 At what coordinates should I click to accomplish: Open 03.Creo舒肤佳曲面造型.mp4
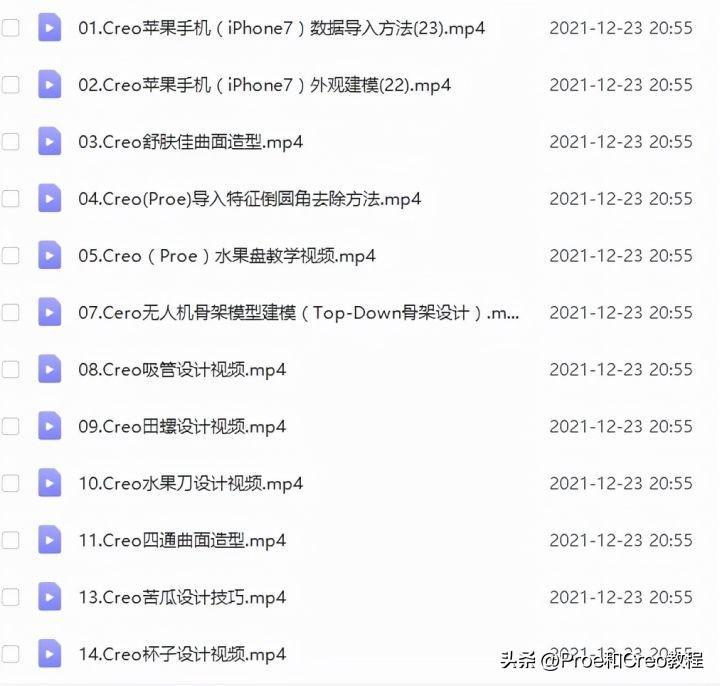tap(190, 142)
